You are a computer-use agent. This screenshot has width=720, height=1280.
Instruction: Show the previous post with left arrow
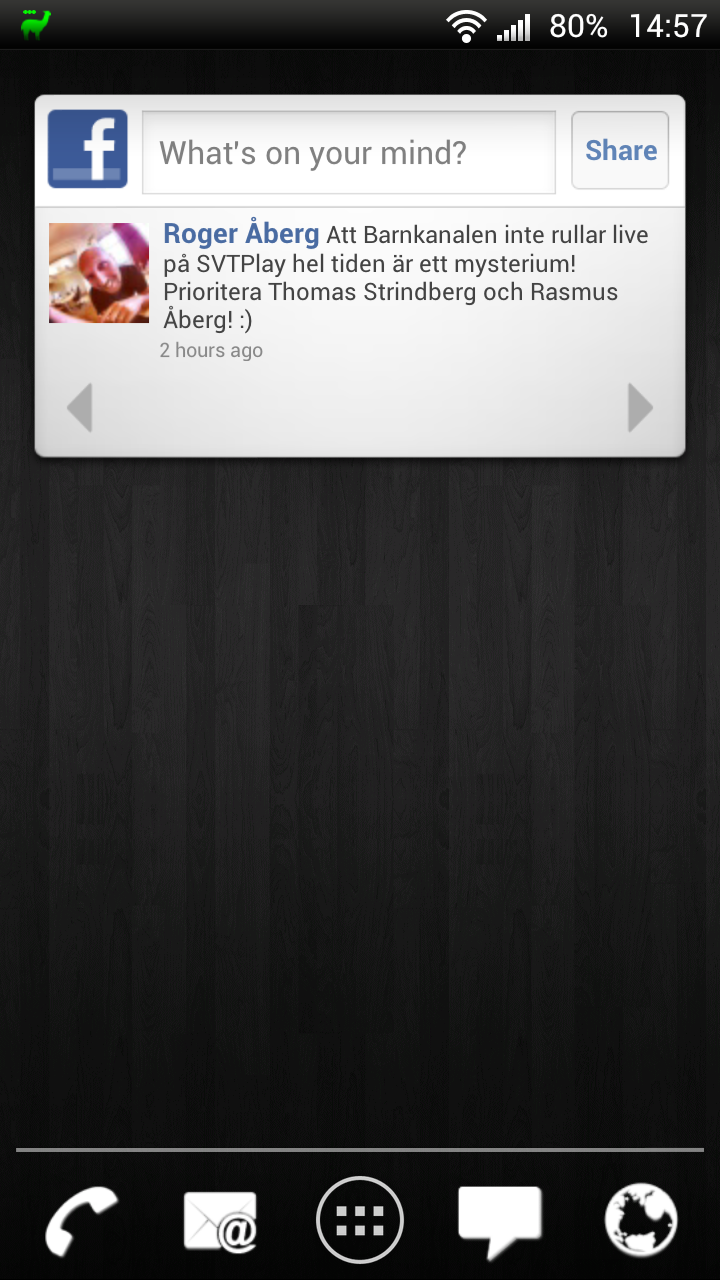pos(80,408)
